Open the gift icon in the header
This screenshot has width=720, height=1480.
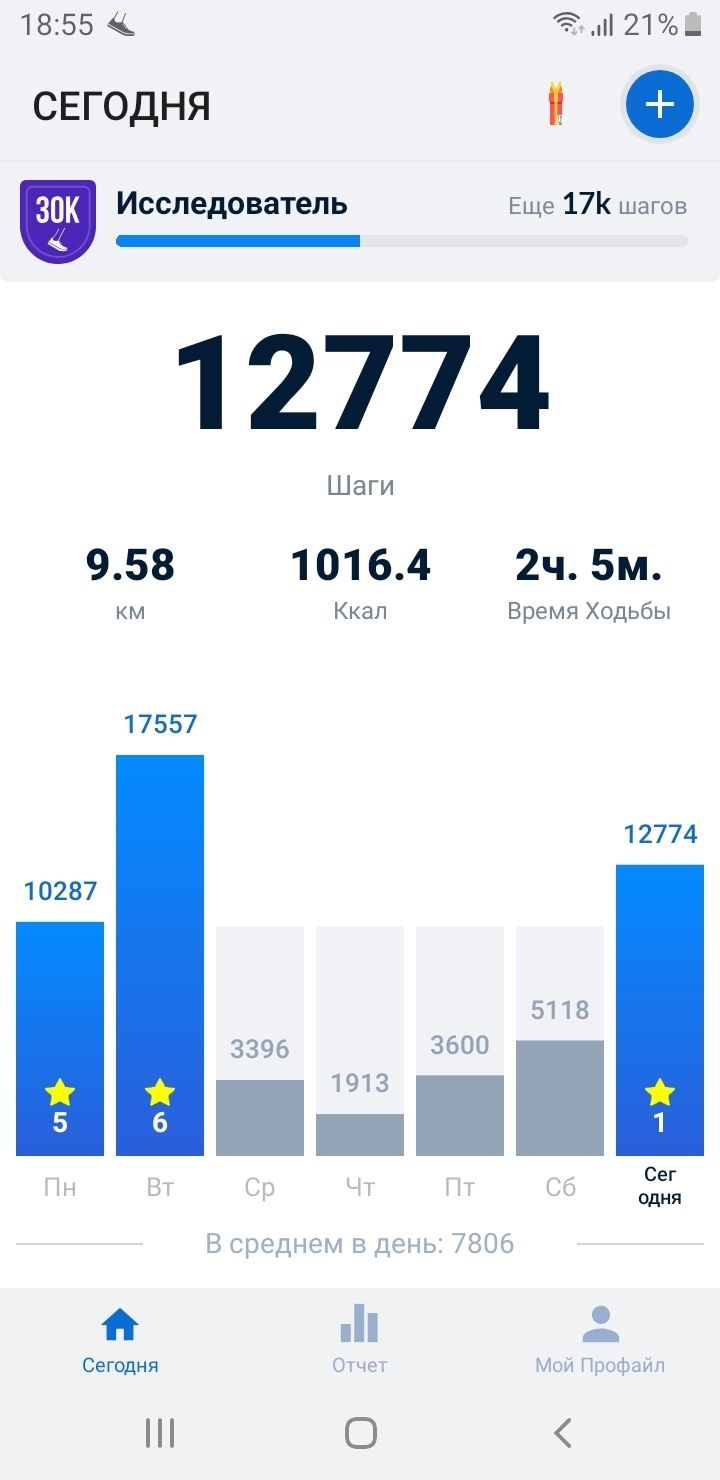tap(556, 105)
